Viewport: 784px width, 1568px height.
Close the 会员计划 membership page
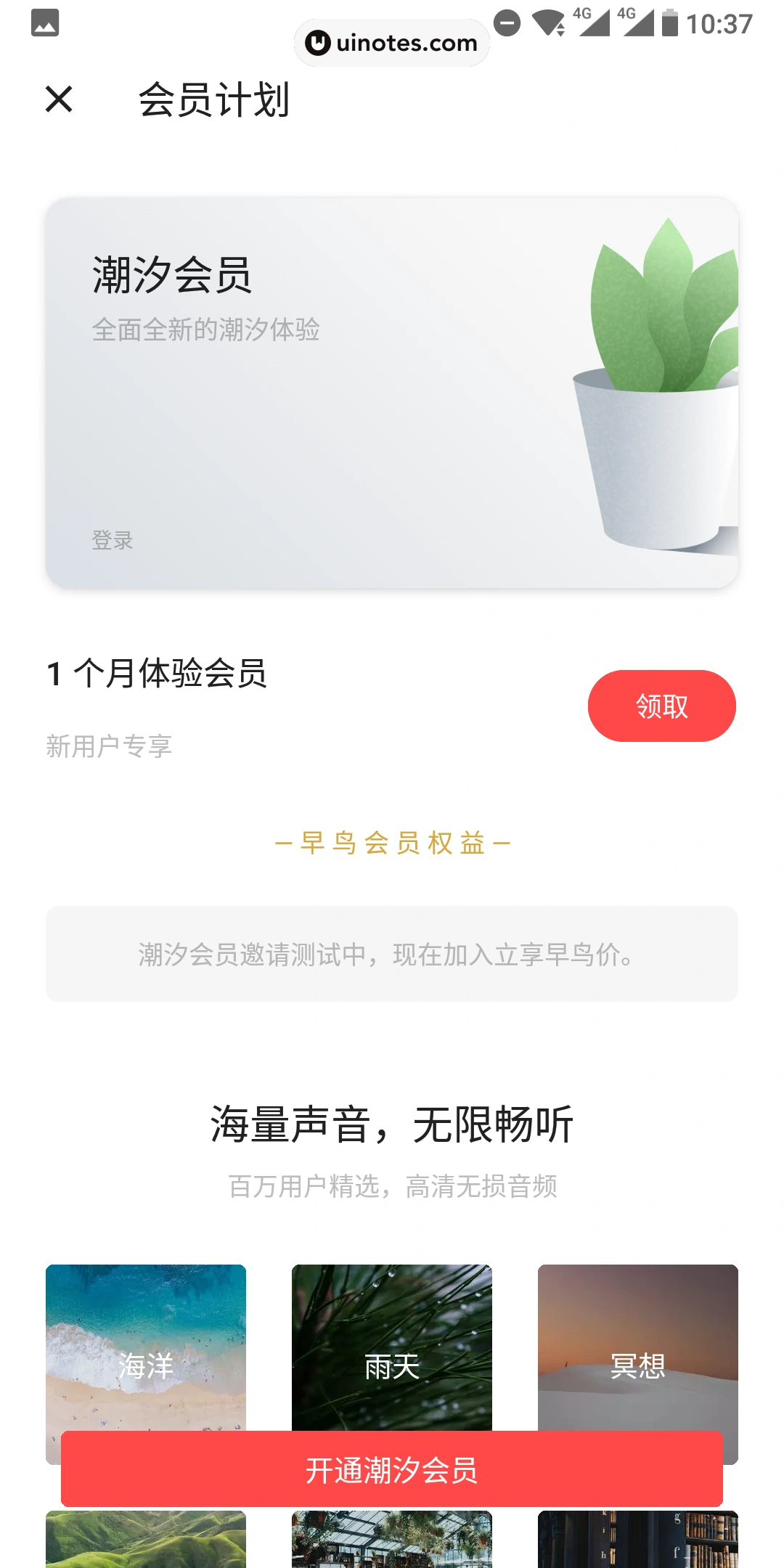coord(58,99)
